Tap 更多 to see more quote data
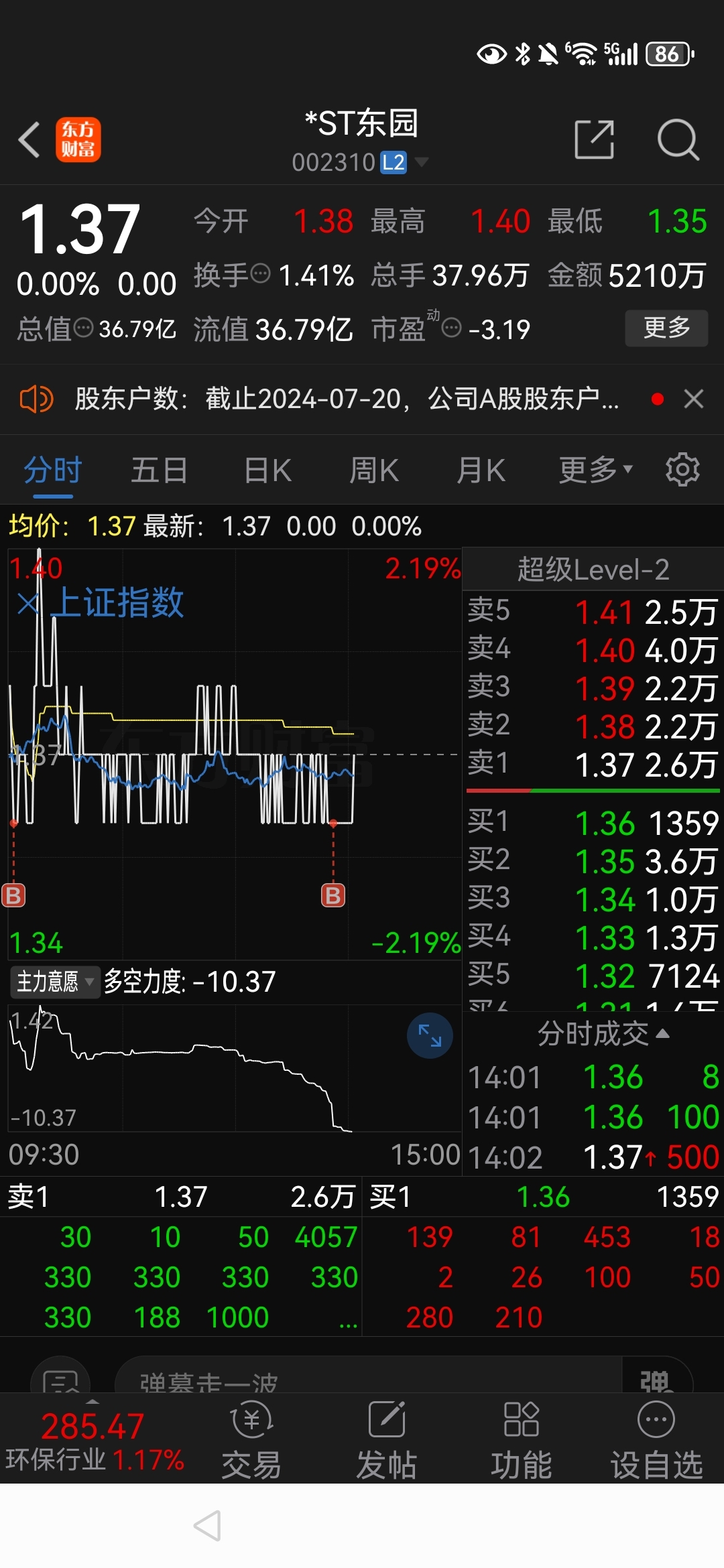 click(x=666, y=328)
